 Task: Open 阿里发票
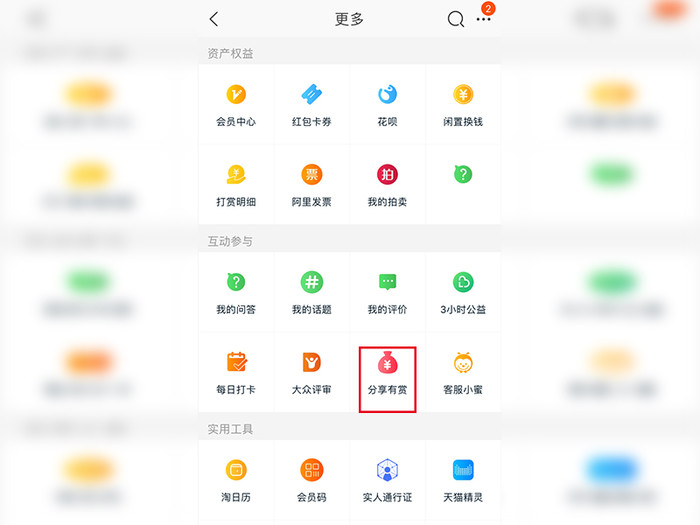312,183
